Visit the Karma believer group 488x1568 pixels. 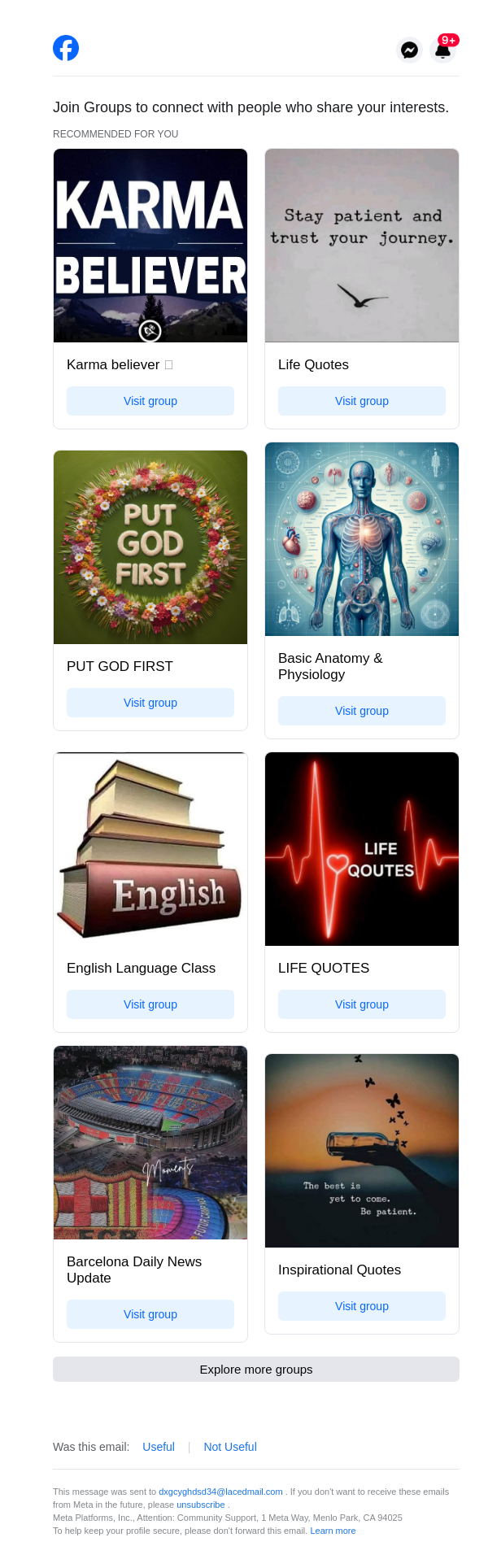pyautogui.click(x=150, y=401)
